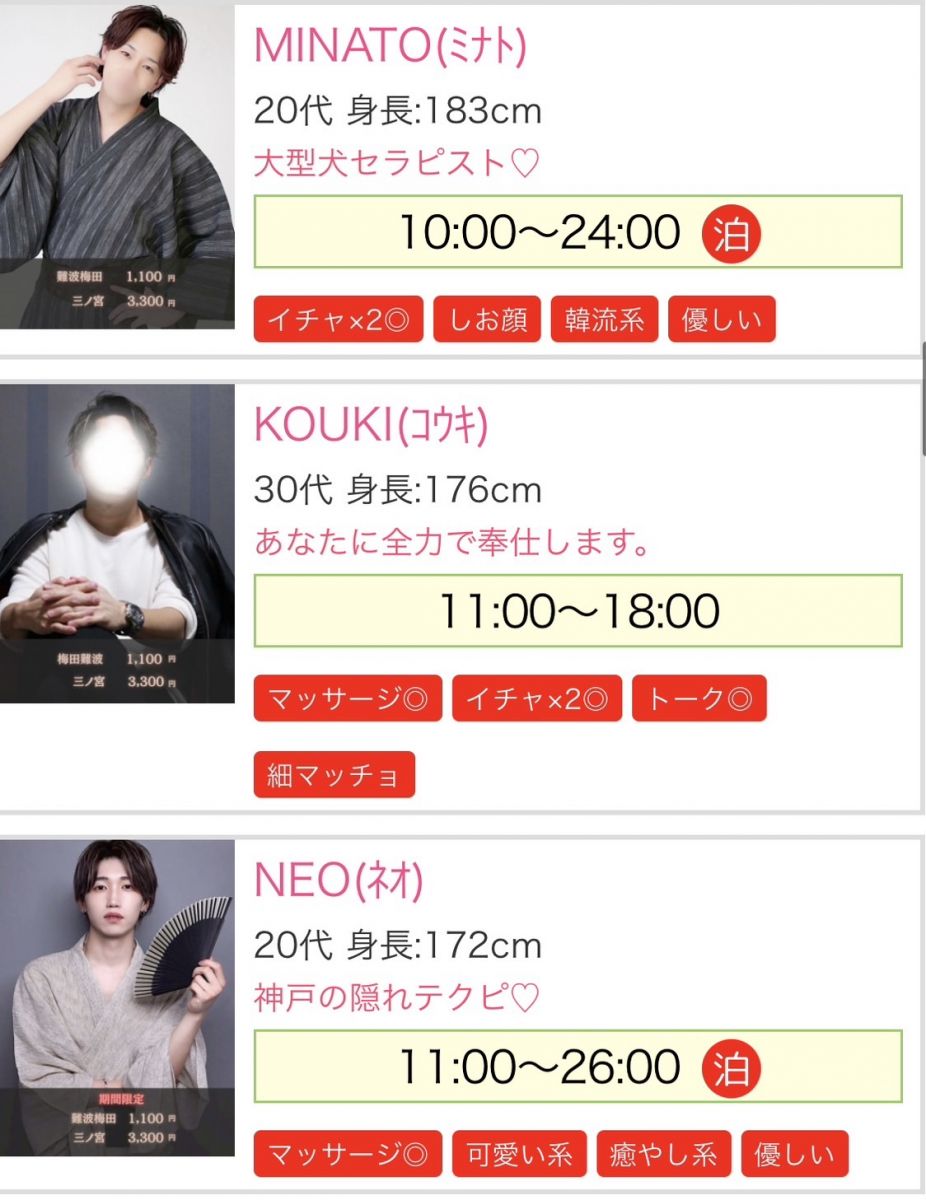
Task: Tap the 優しい tag under MINATO
Action: [721, 320]
